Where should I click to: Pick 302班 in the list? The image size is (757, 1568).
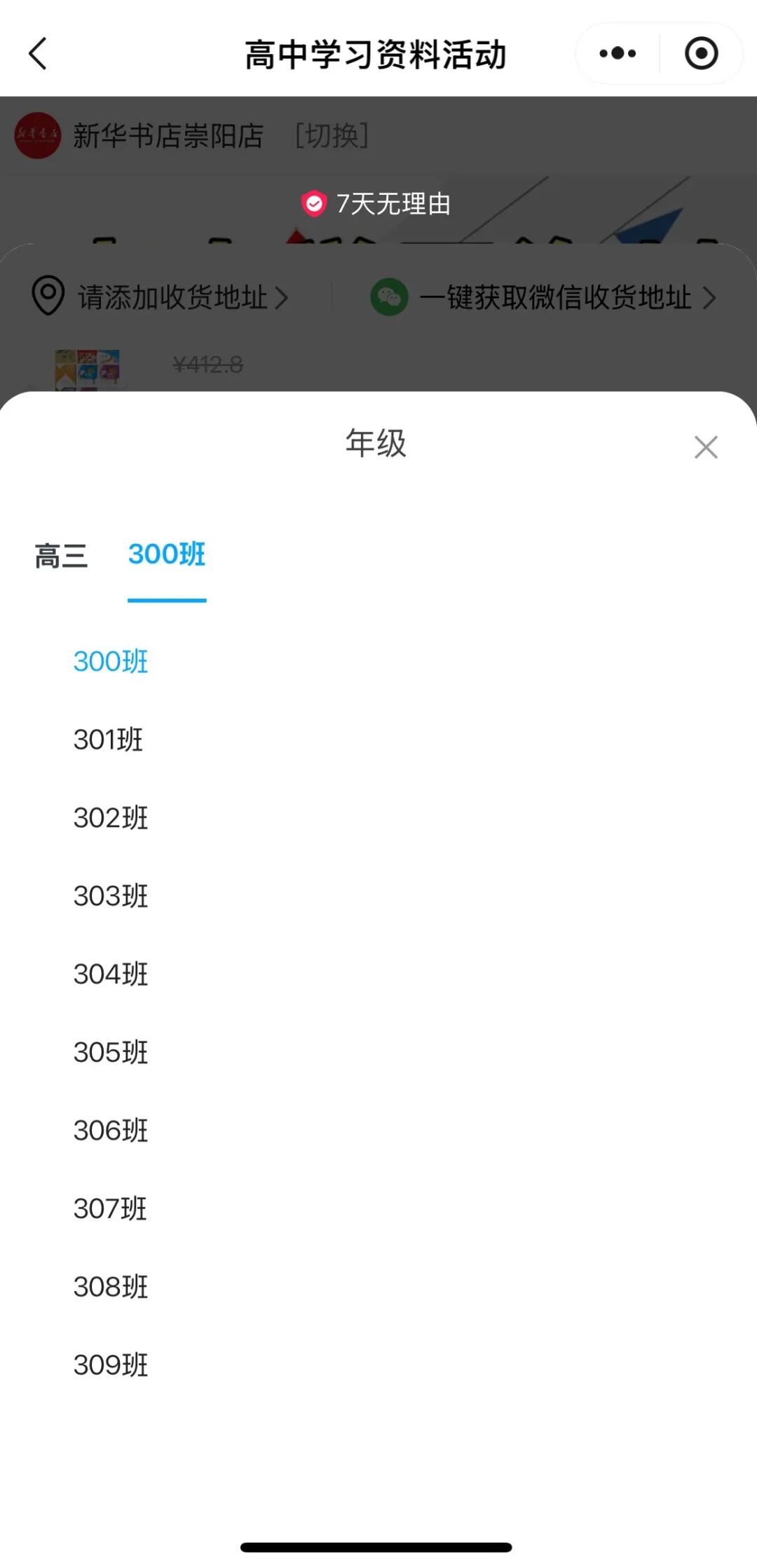[111, 818]
